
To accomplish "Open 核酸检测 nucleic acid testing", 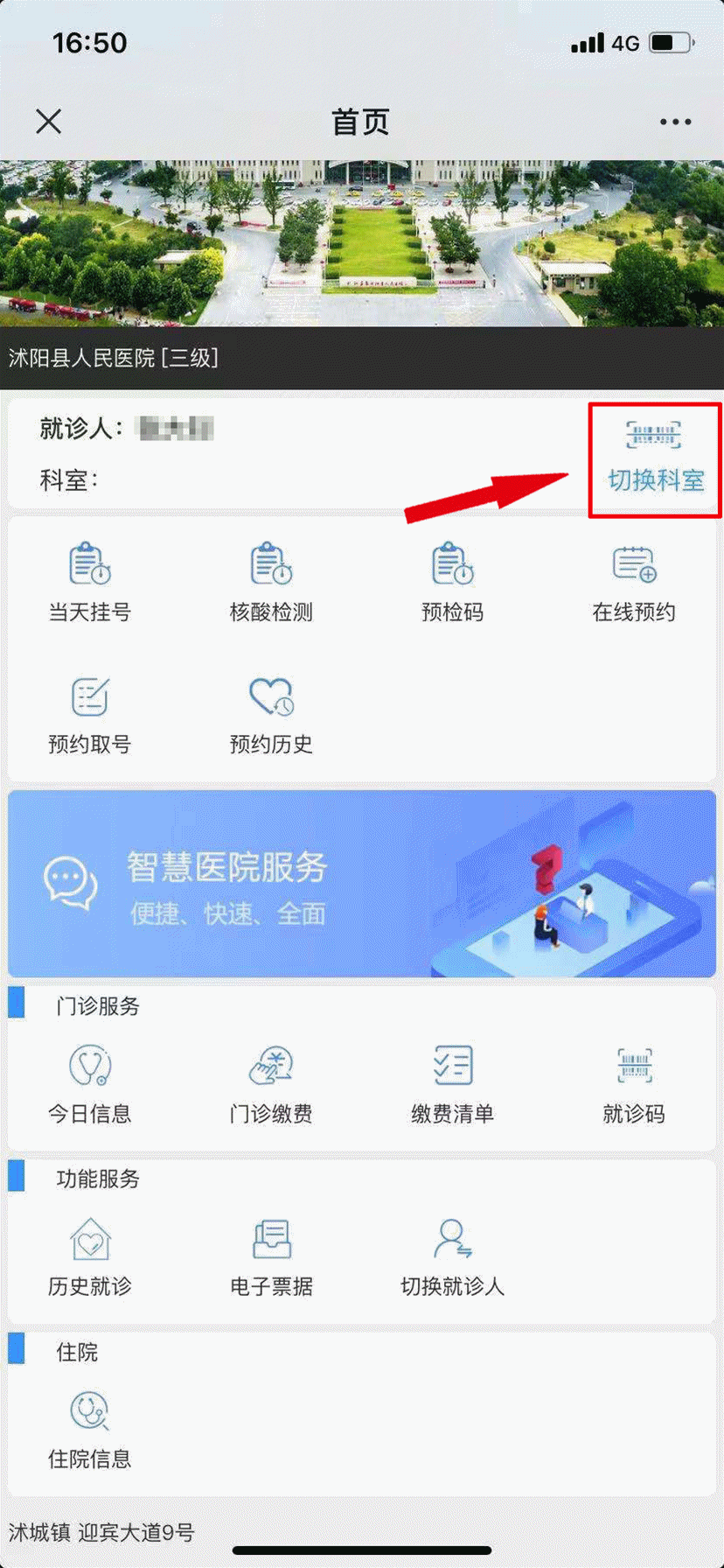I will (x=271, y=582).
